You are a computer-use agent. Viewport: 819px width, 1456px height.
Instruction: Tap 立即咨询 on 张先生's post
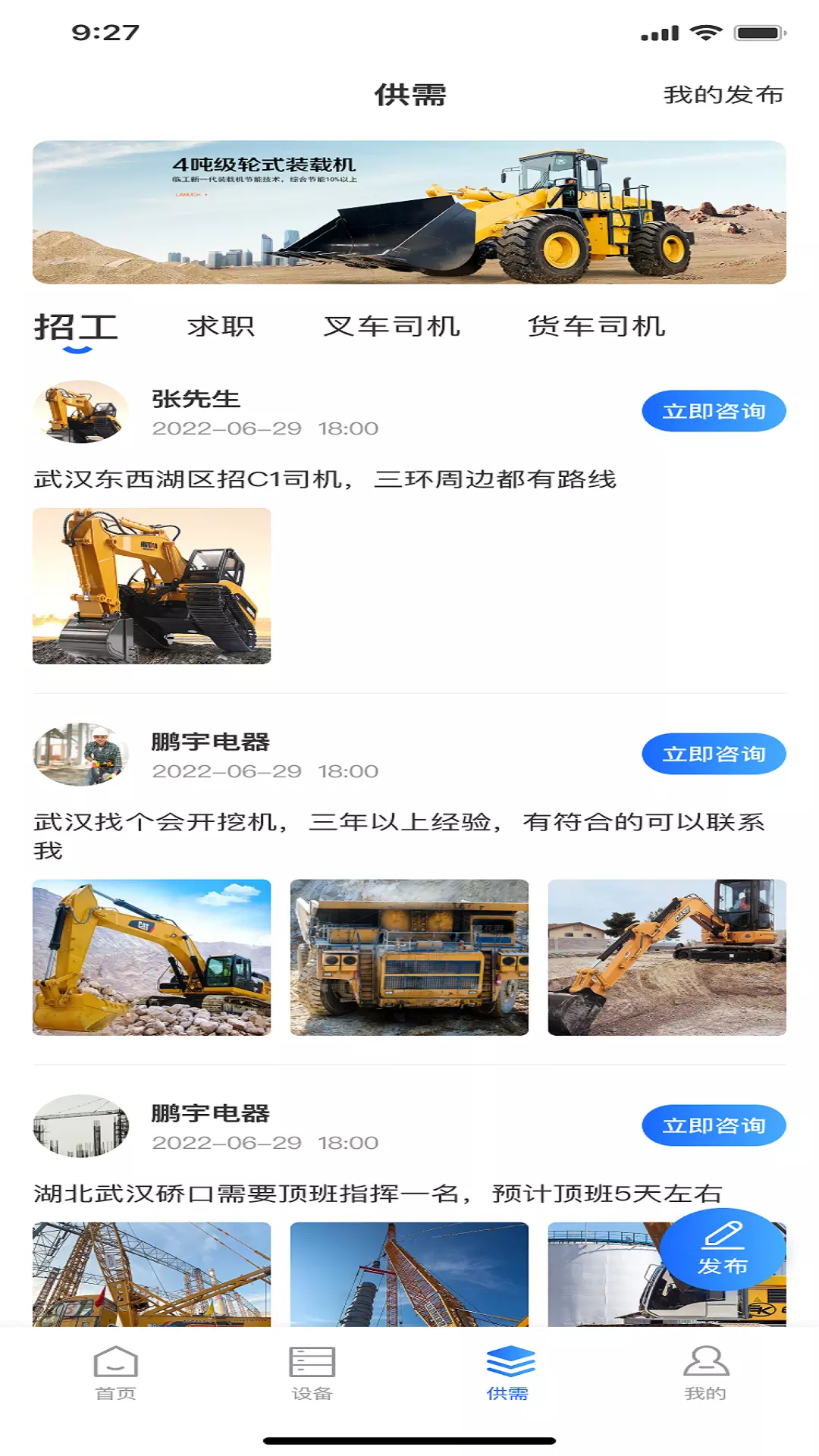click(x=714, y=411)
